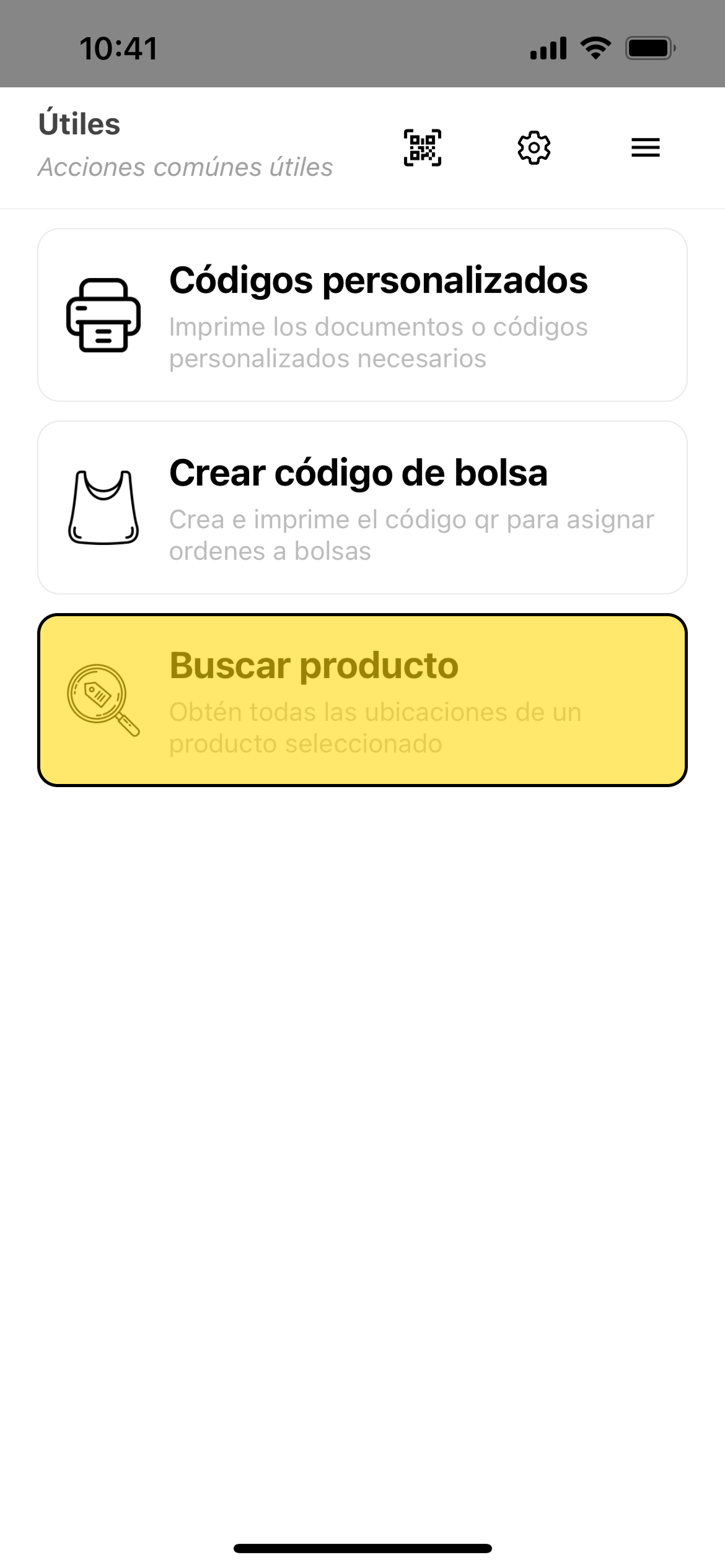The width and height of the screenshot is (725, 1568).
Task: Select Crear código de bolsa
Action: point(362,508)
